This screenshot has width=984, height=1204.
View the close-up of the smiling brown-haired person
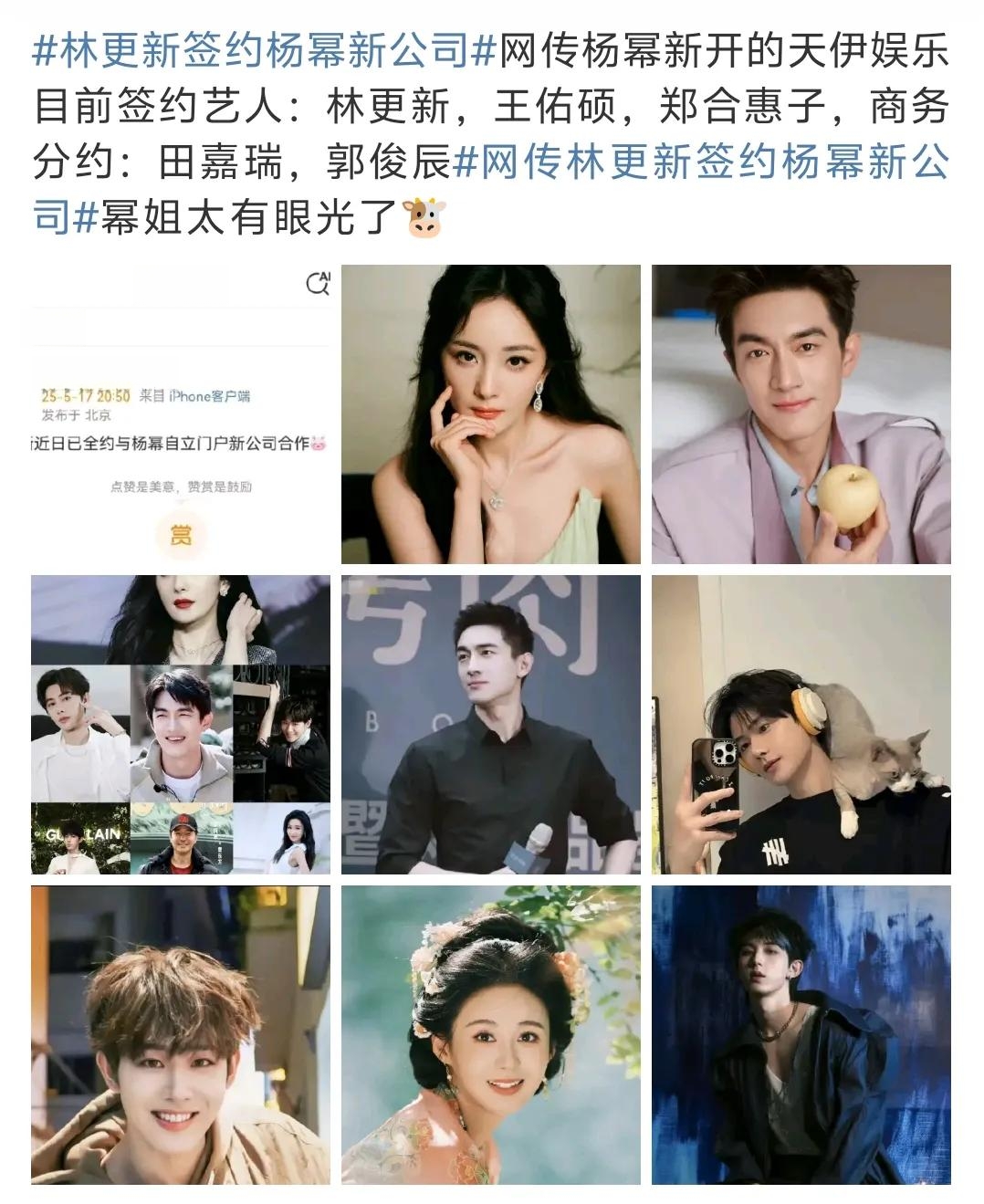tap(181, 1035)
